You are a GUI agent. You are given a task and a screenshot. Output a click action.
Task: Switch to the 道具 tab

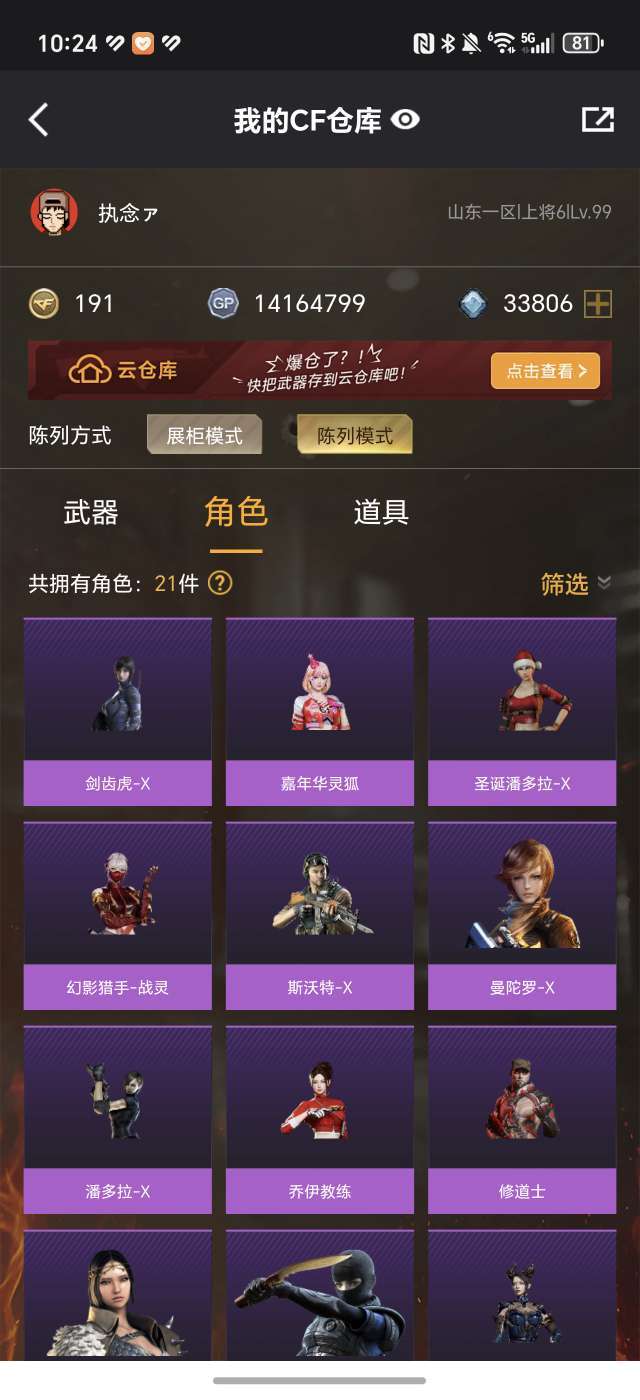point(381,513)
